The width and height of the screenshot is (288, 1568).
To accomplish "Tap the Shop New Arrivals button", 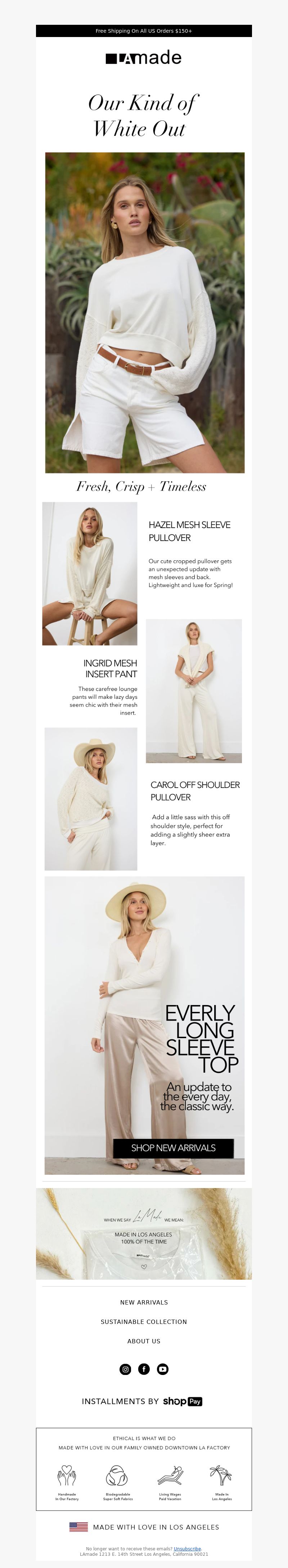I will coord(173,1148).
